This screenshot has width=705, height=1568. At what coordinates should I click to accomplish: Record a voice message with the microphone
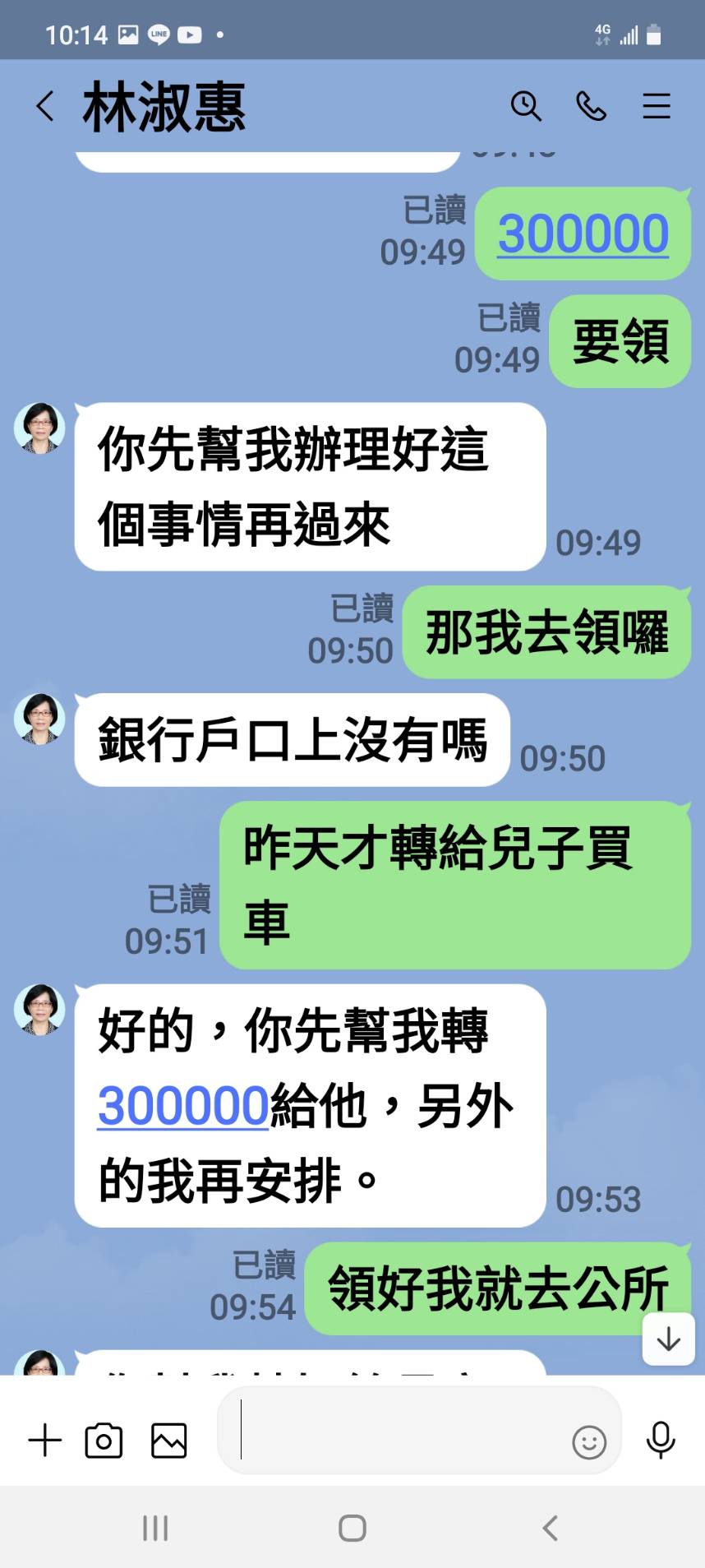tap(661, 1441)
